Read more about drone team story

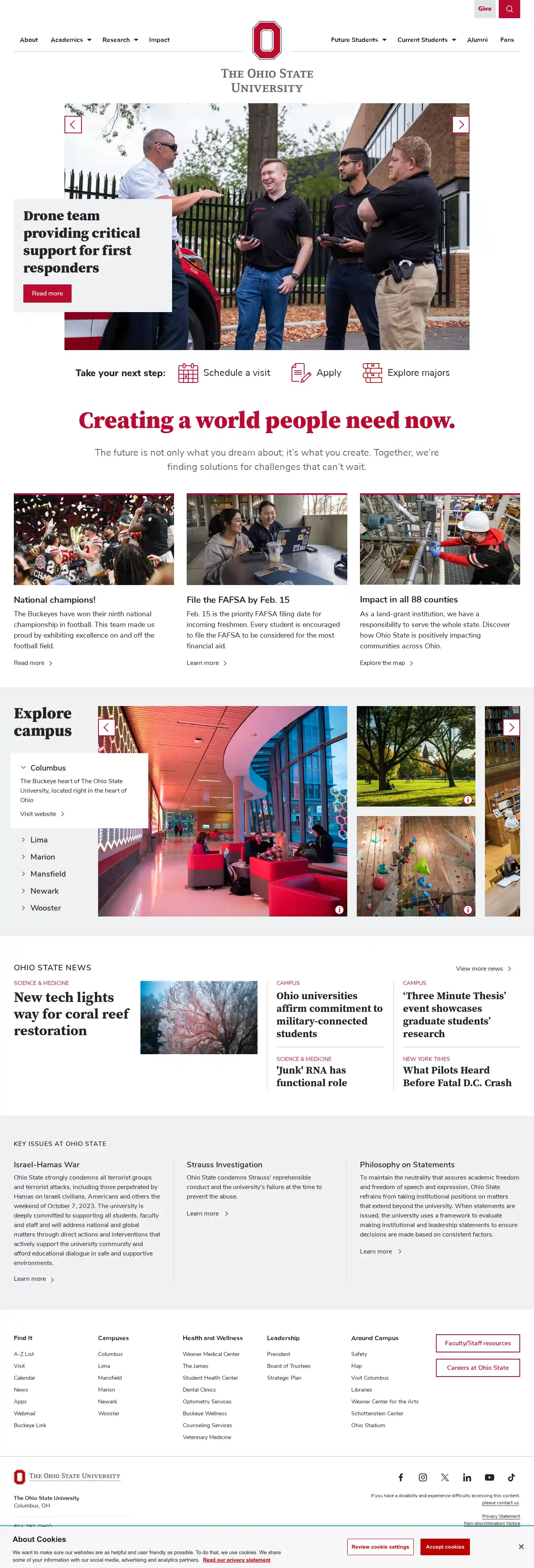click(x=47, y=294)
